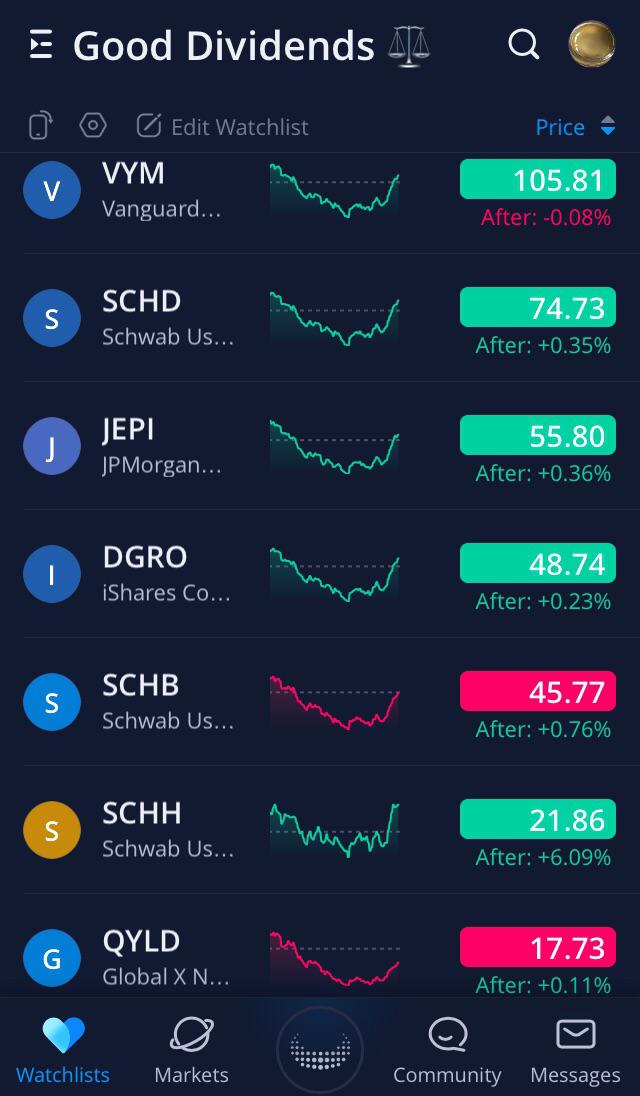Open the gold profile avatar
This screenshot has height=1096, width=640.
click(x=591, y=44)
